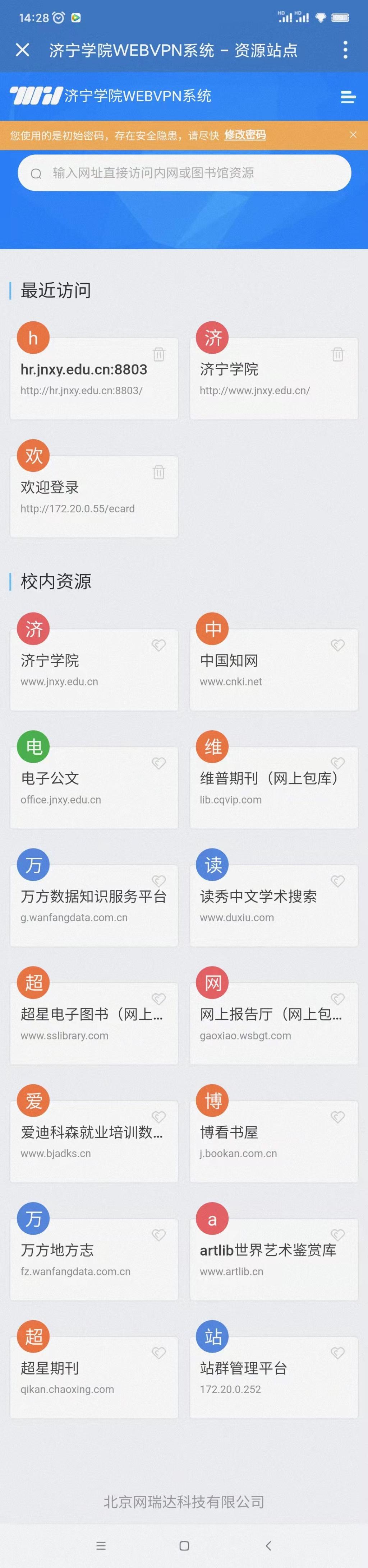Select the 万方地方志 card
The image size is (368, 1568).
point(94,1259)
